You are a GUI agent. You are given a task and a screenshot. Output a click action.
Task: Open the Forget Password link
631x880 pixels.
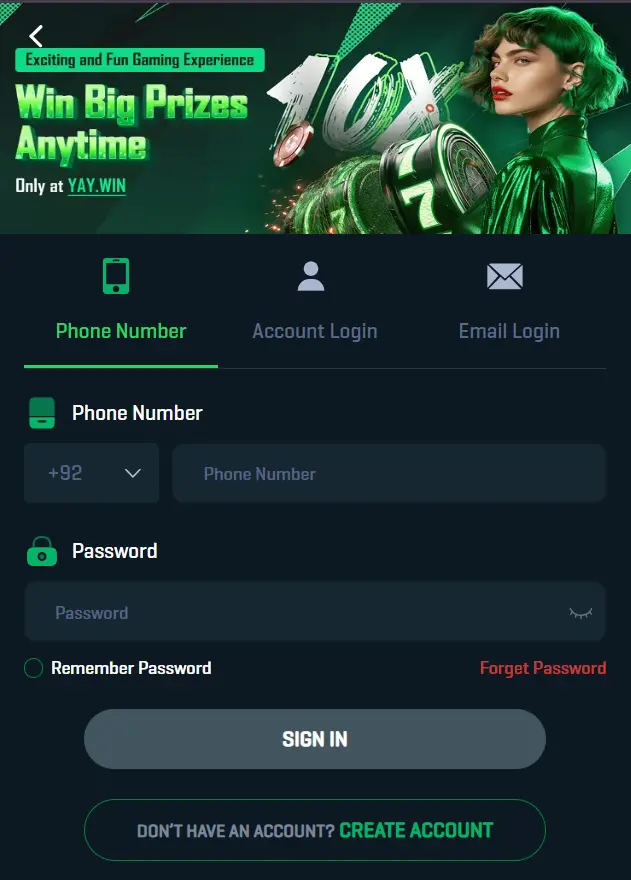542,668
